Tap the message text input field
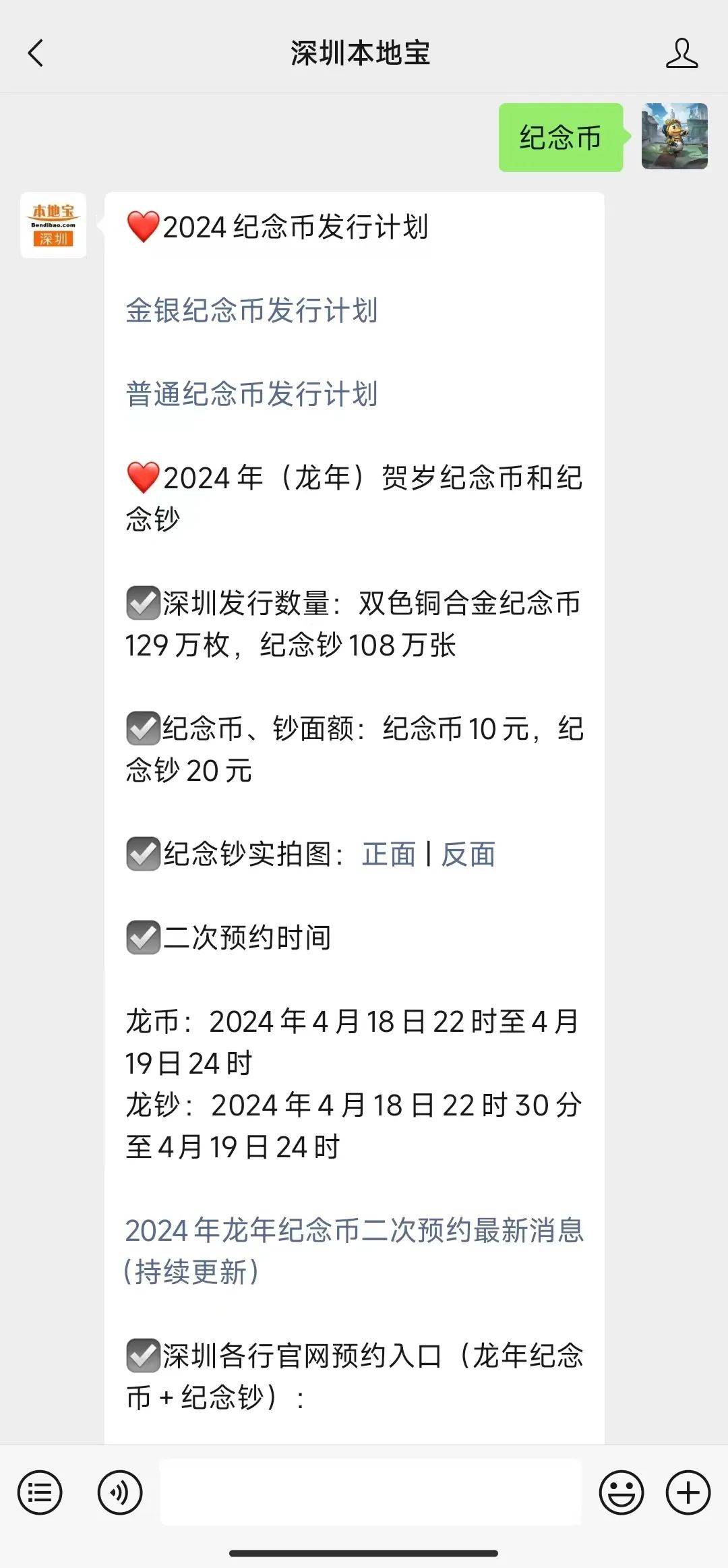This screenshot has height=1568, width=728. 371,1493
